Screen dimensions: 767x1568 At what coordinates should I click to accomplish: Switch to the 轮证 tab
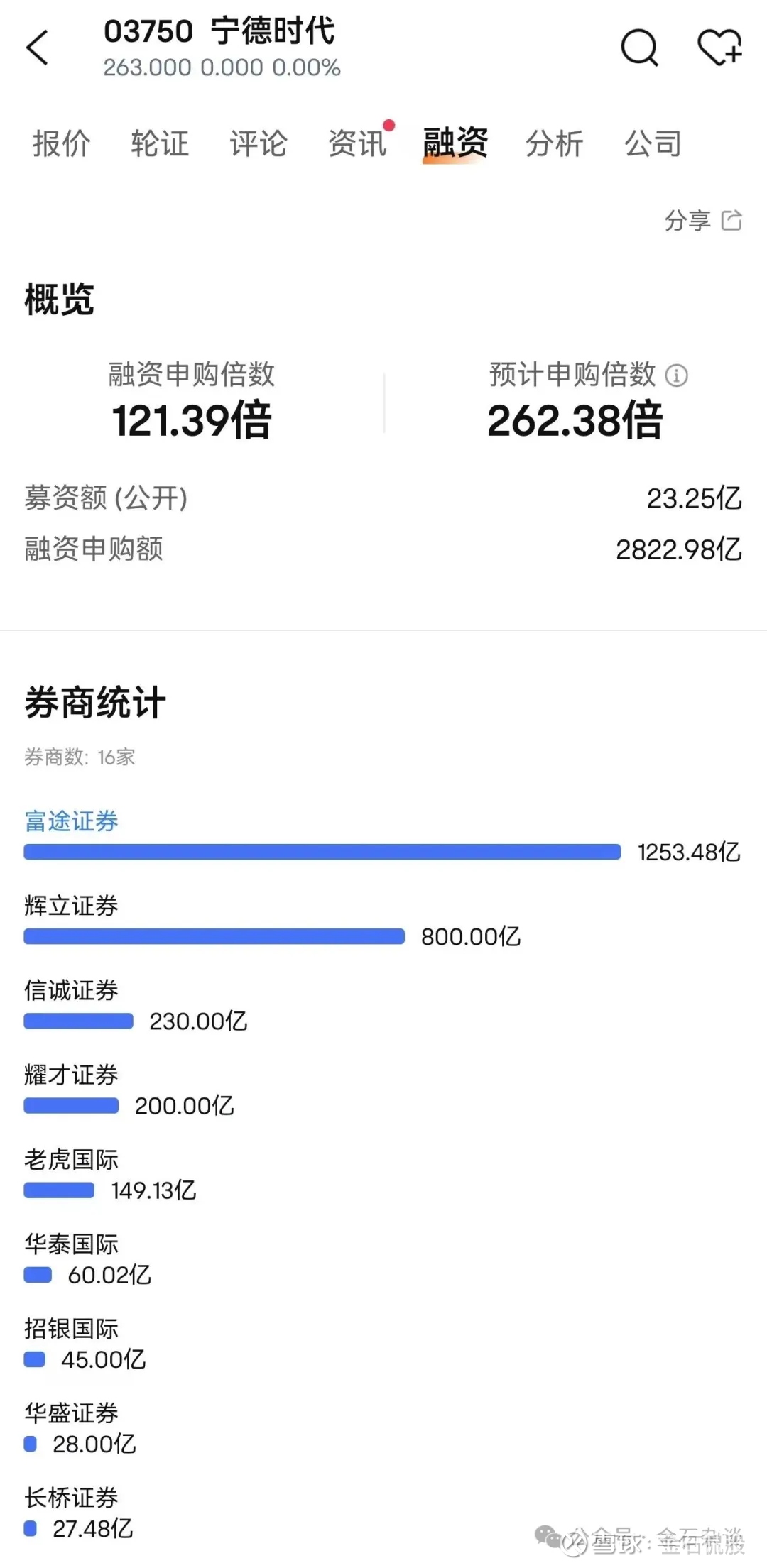160,144
